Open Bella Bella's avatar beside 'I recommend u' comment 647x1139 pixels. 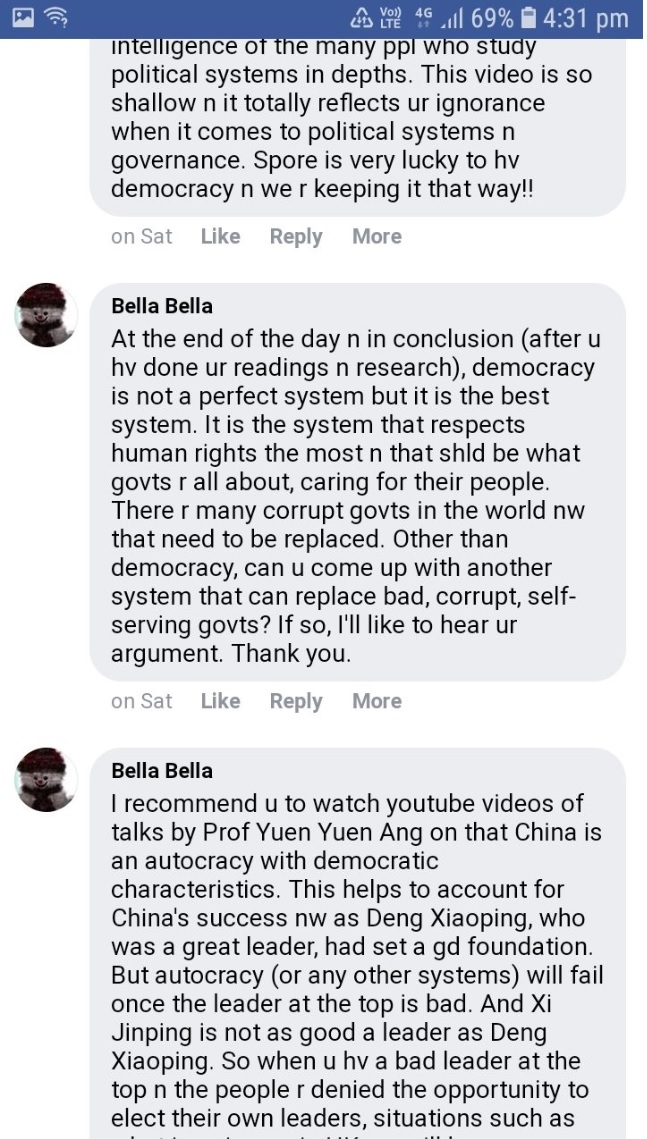tap(47, 779)
